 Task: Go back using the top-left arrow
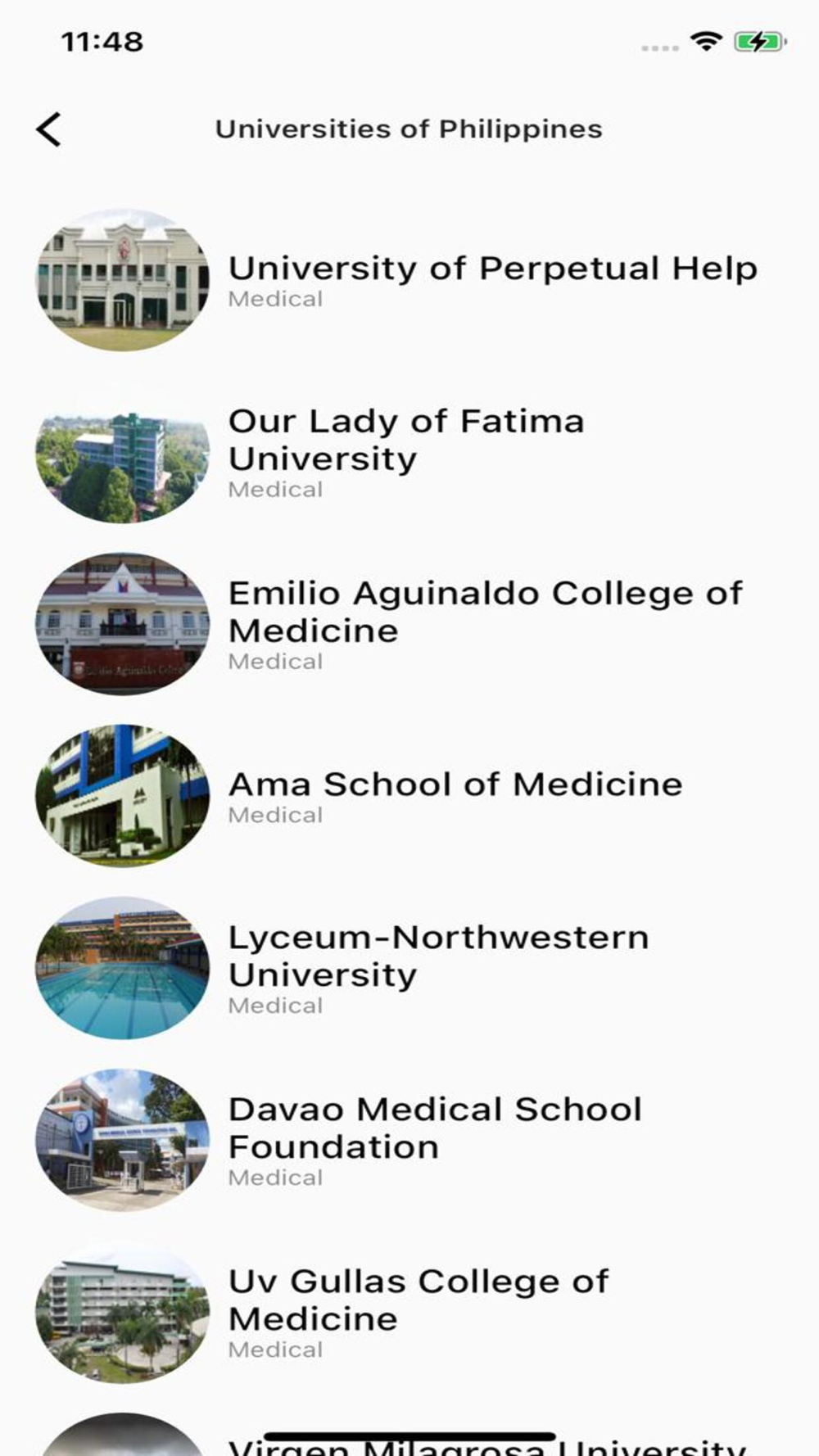tap(49, 129)
